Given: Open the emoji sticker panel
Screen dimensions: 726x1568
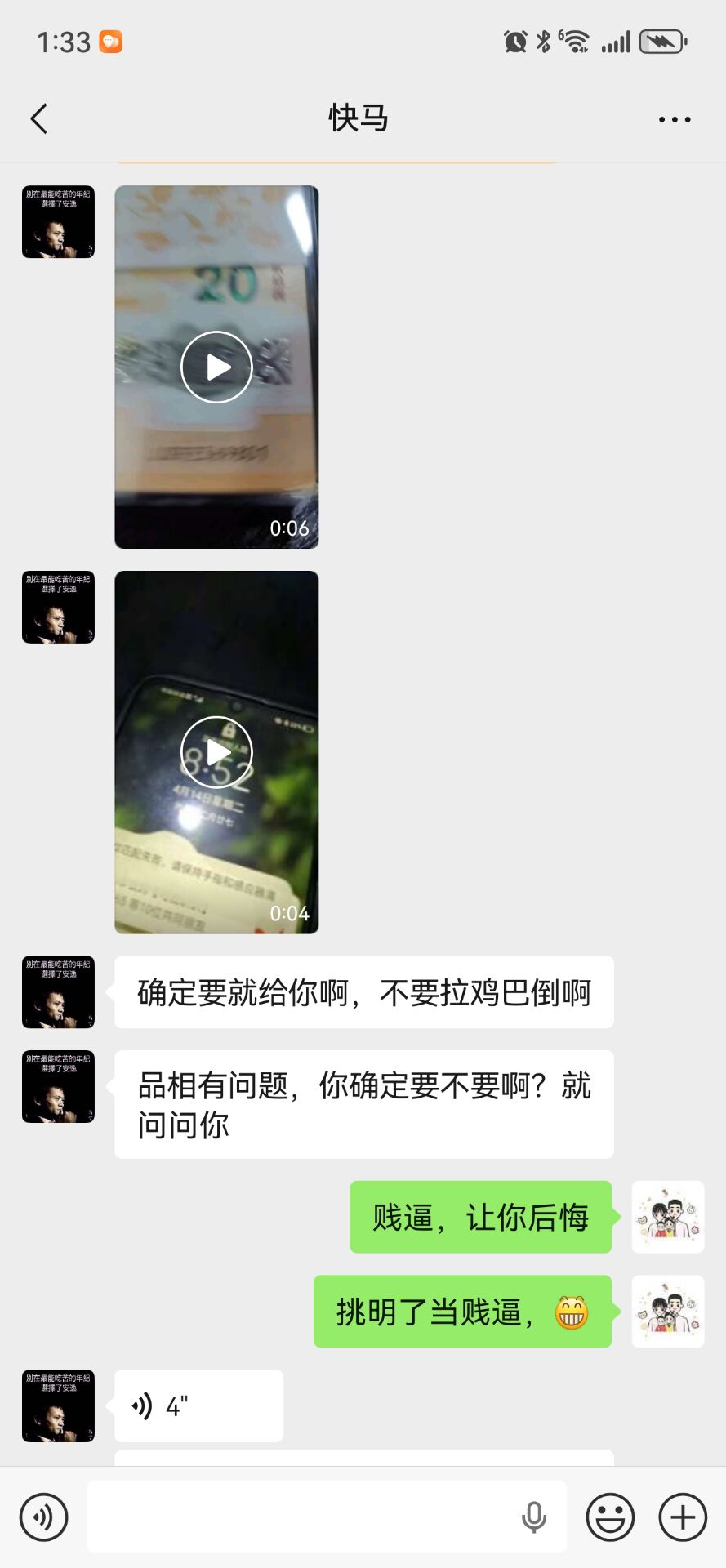Looking at the screenshot, I should click(x=610, y=1517).
